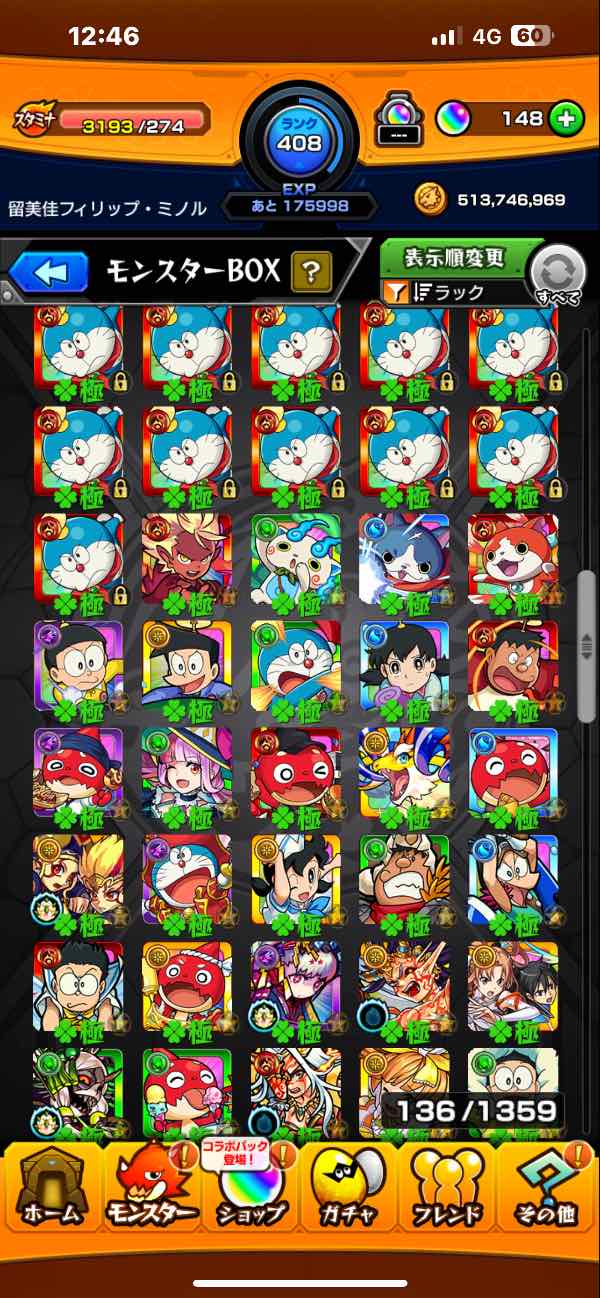Screen dimensions: 600x1298
Task: Tap 表示順変更 to change sort order
Action: 454,258
